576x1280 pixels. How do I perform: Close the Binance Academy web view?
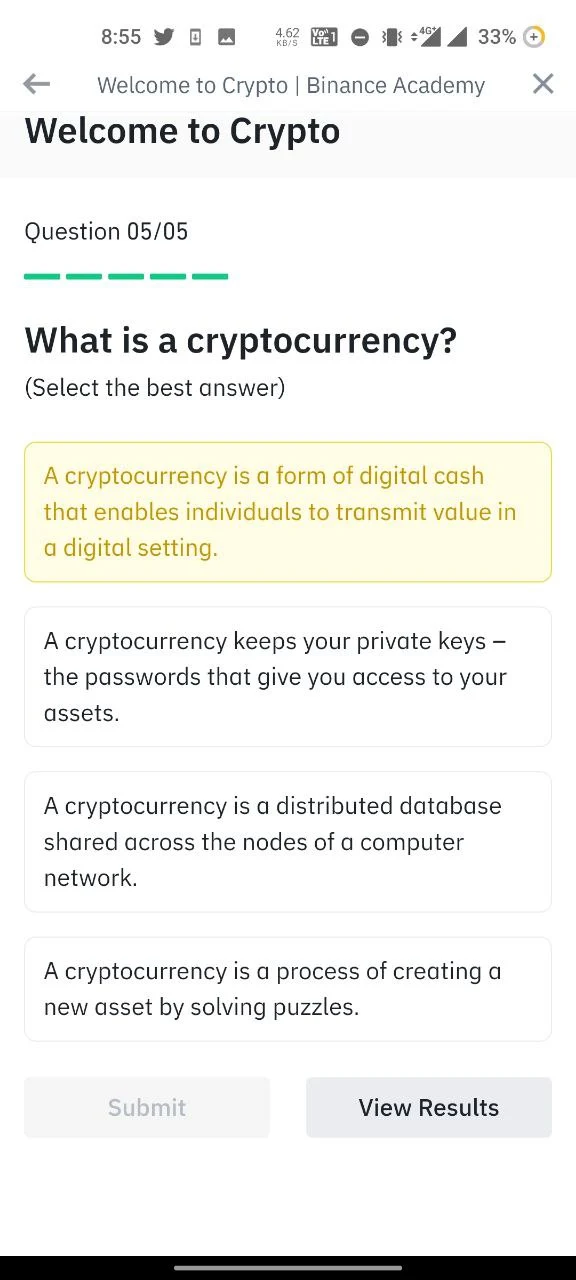pyautogui.click(x=543, y=84)
